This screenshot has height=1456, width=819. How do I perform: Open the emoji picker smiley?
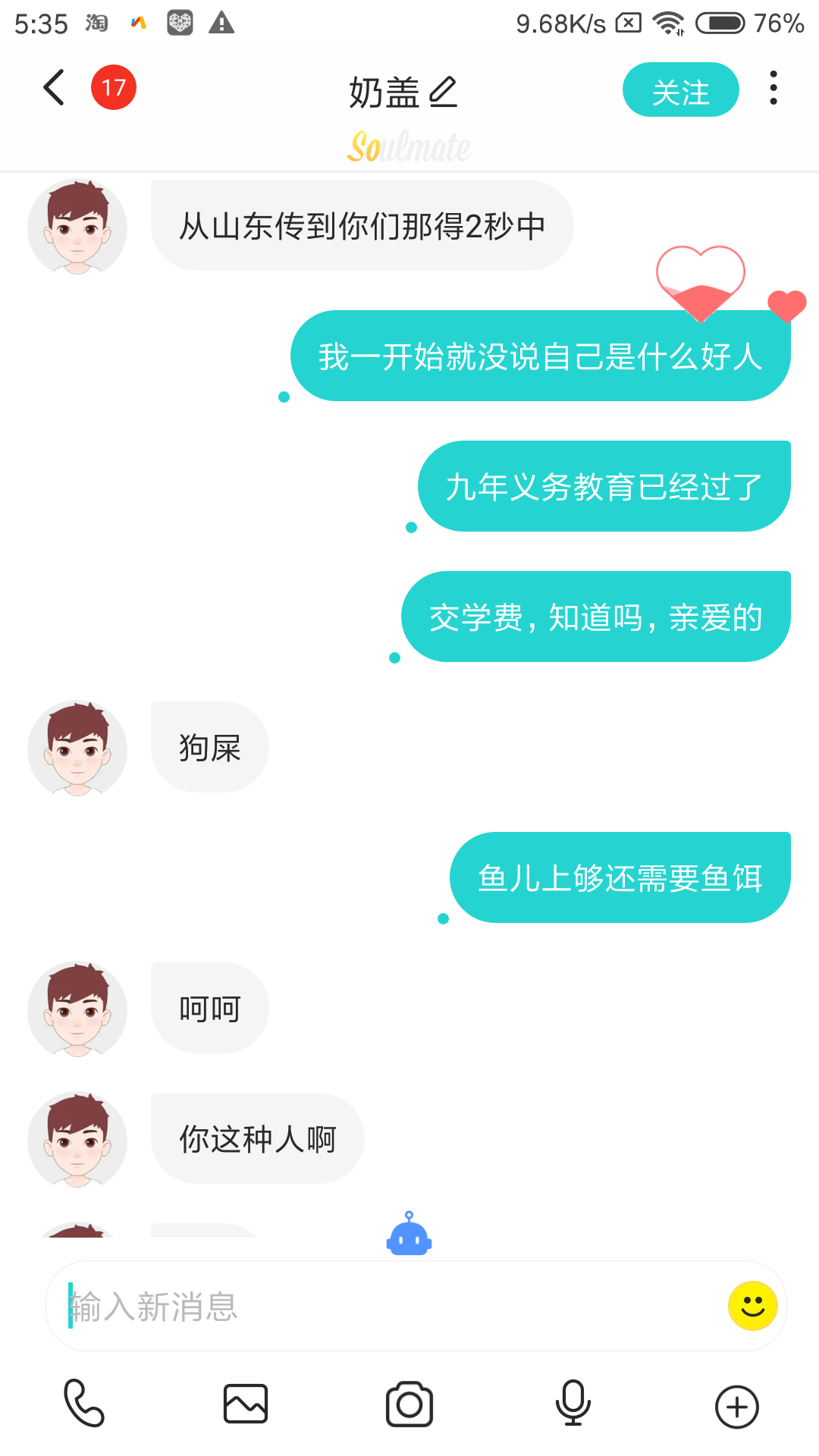752,1306
